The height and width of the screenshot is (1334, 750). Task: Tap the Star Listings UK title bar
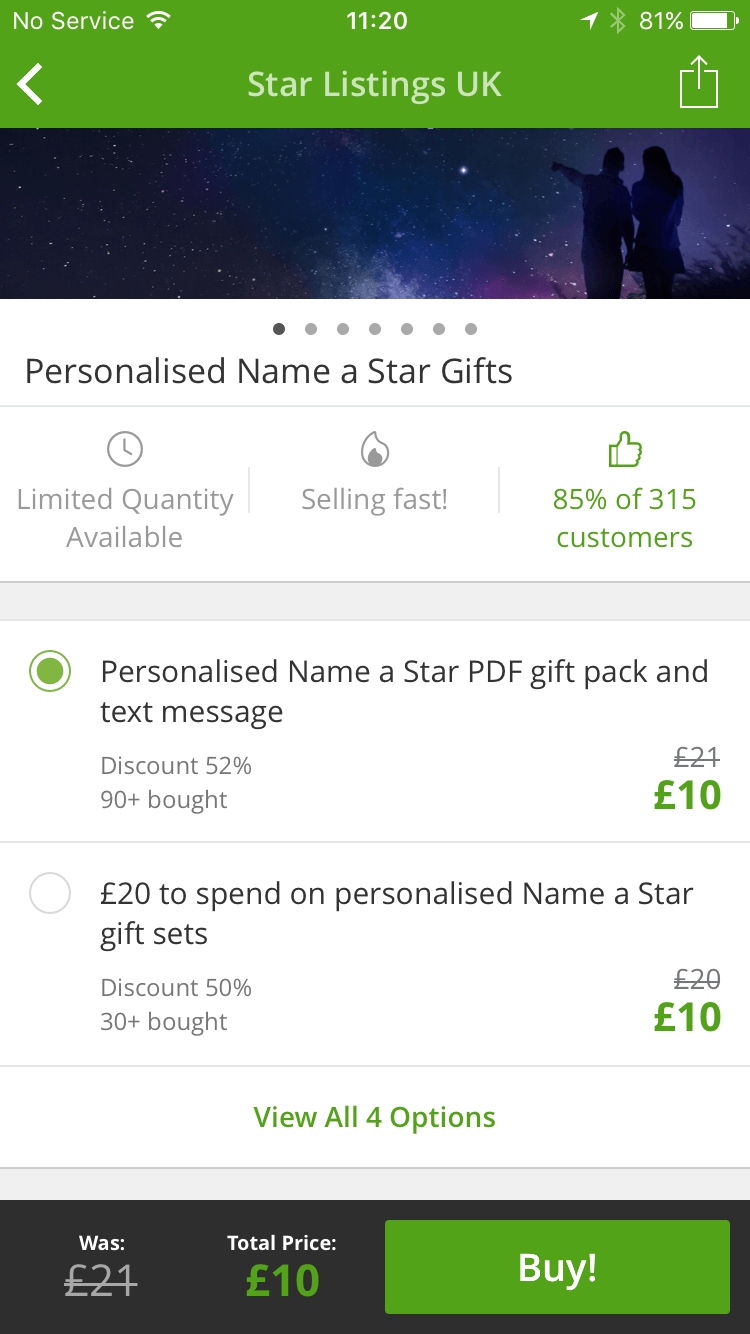click(374, 84)
